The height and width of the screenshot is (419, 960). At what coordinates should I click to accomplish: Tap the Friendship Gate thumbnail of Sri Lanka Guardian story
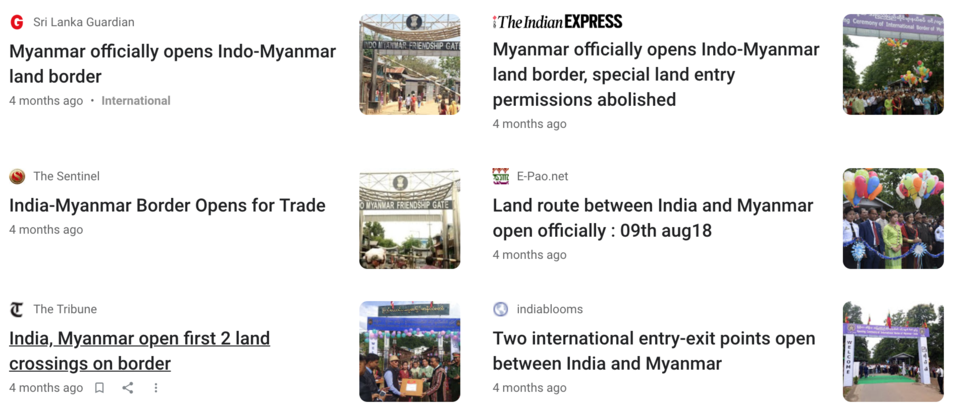coord(410,64)
